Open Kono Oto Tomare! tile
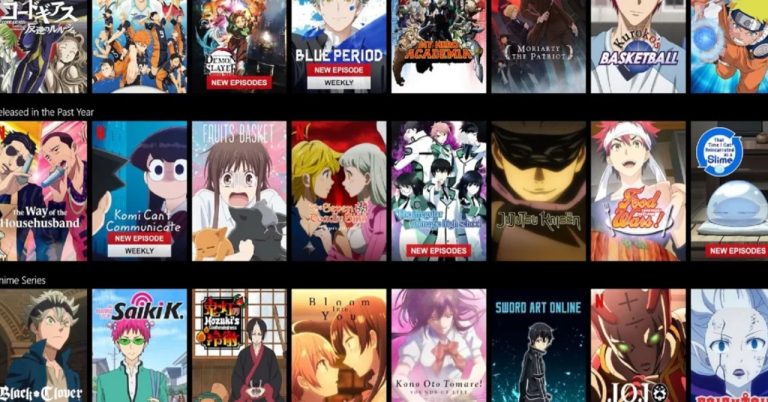 437,345
